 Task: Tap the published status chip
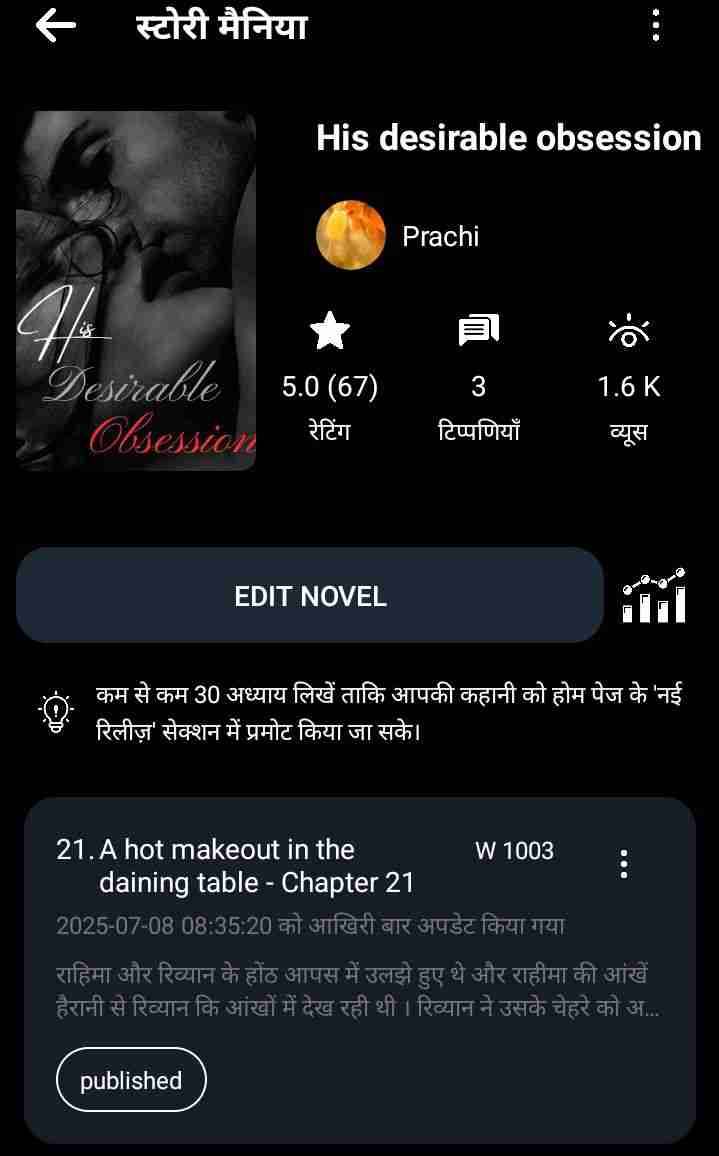coord(131,1081)
